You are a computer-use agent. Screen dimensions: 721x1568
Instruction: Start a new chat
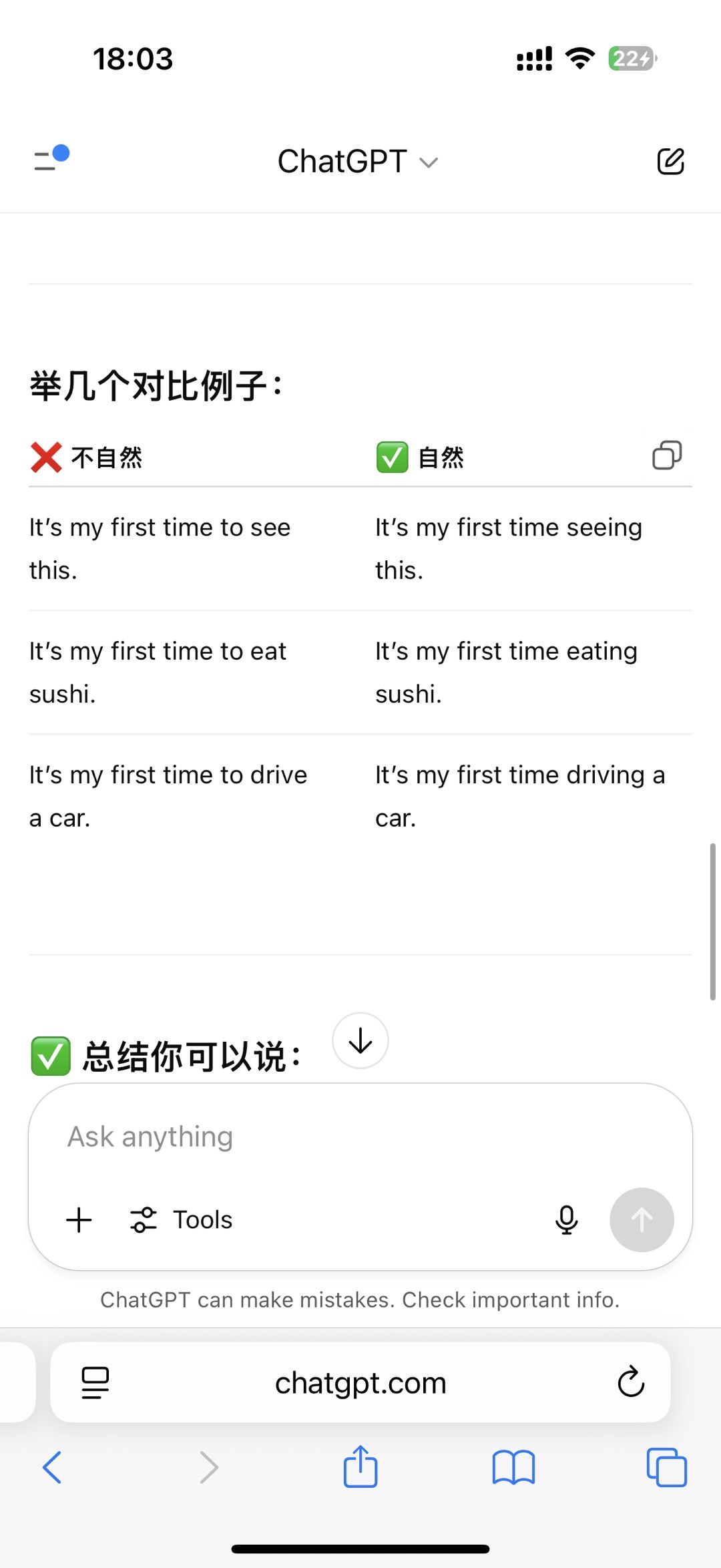click(x=670, y=162)
